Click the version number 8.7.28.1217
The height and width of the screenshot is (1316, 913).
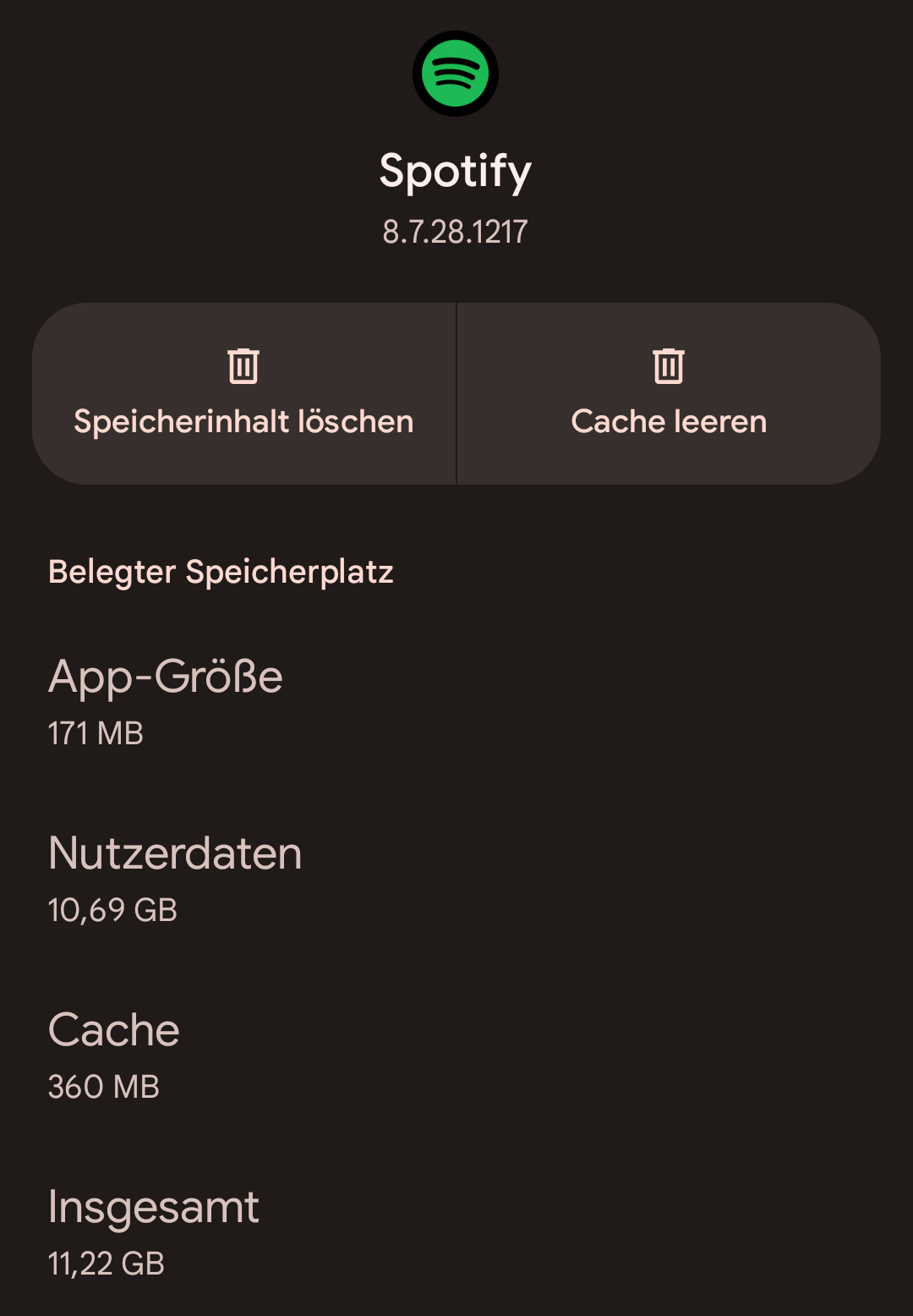tap(456, 229)
